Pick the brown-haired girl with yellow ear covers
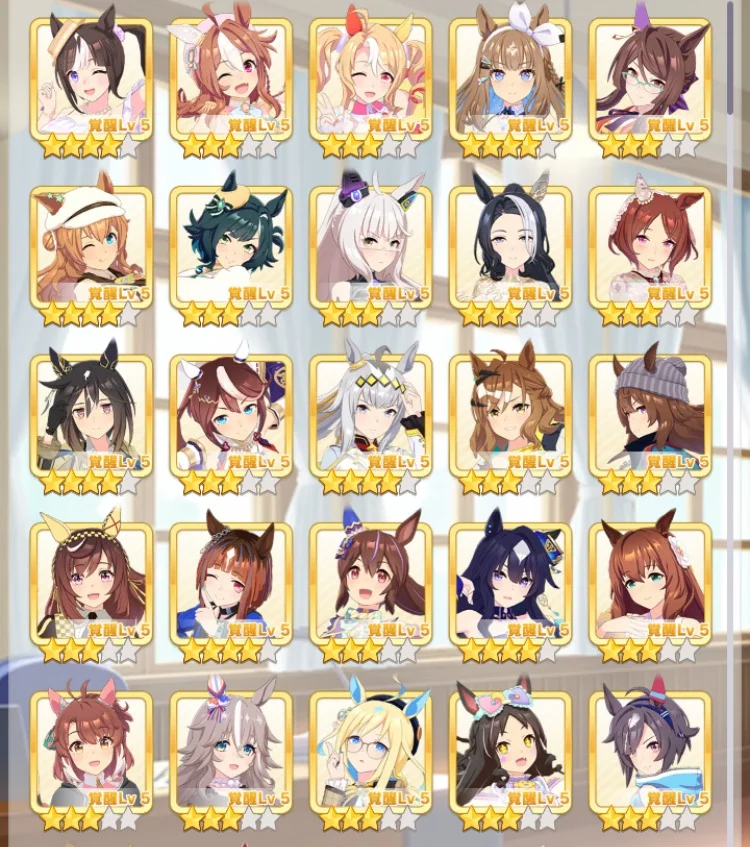The height and width of the screenshot is (847, 750). [x=91, y=582]
